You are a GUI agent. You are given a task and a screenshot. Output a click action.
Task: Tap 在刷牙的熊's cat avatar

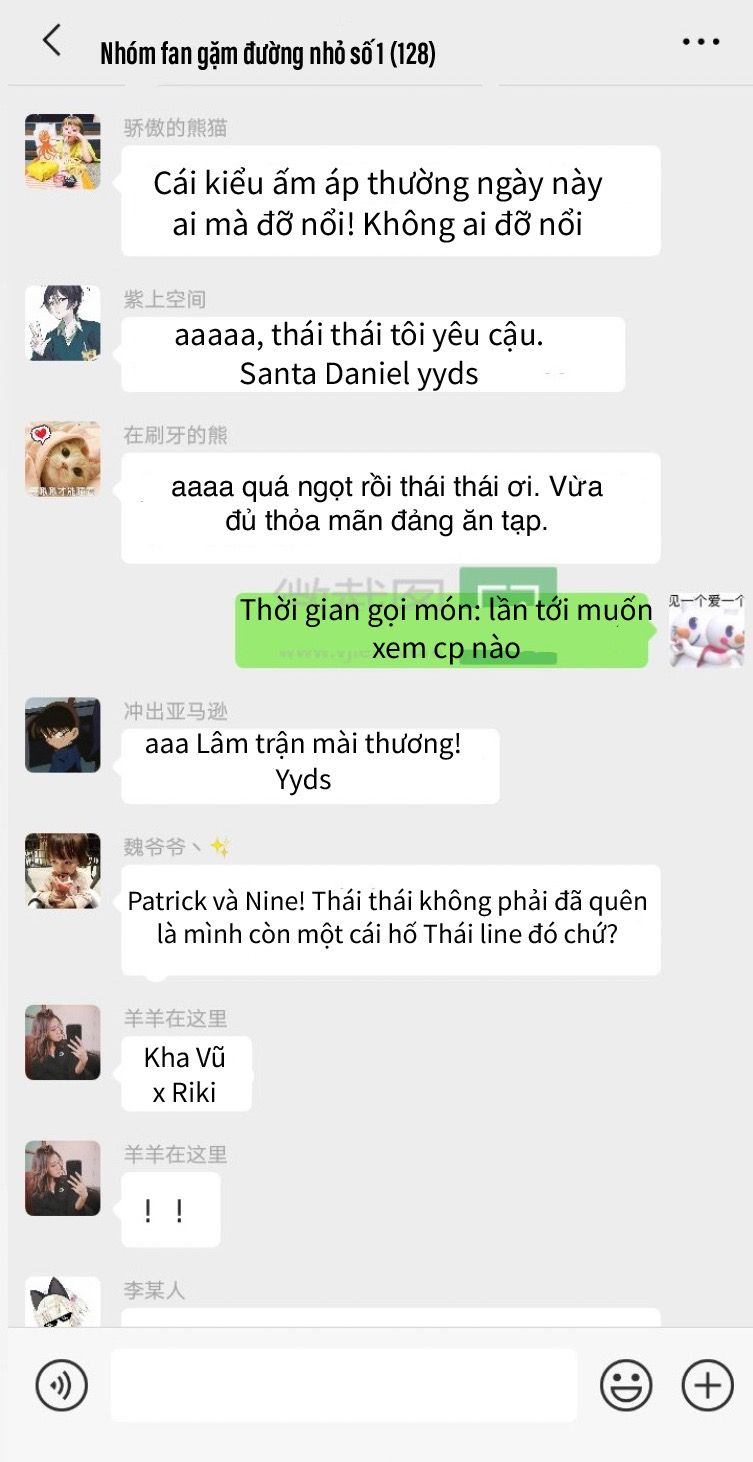click(62, 459)
